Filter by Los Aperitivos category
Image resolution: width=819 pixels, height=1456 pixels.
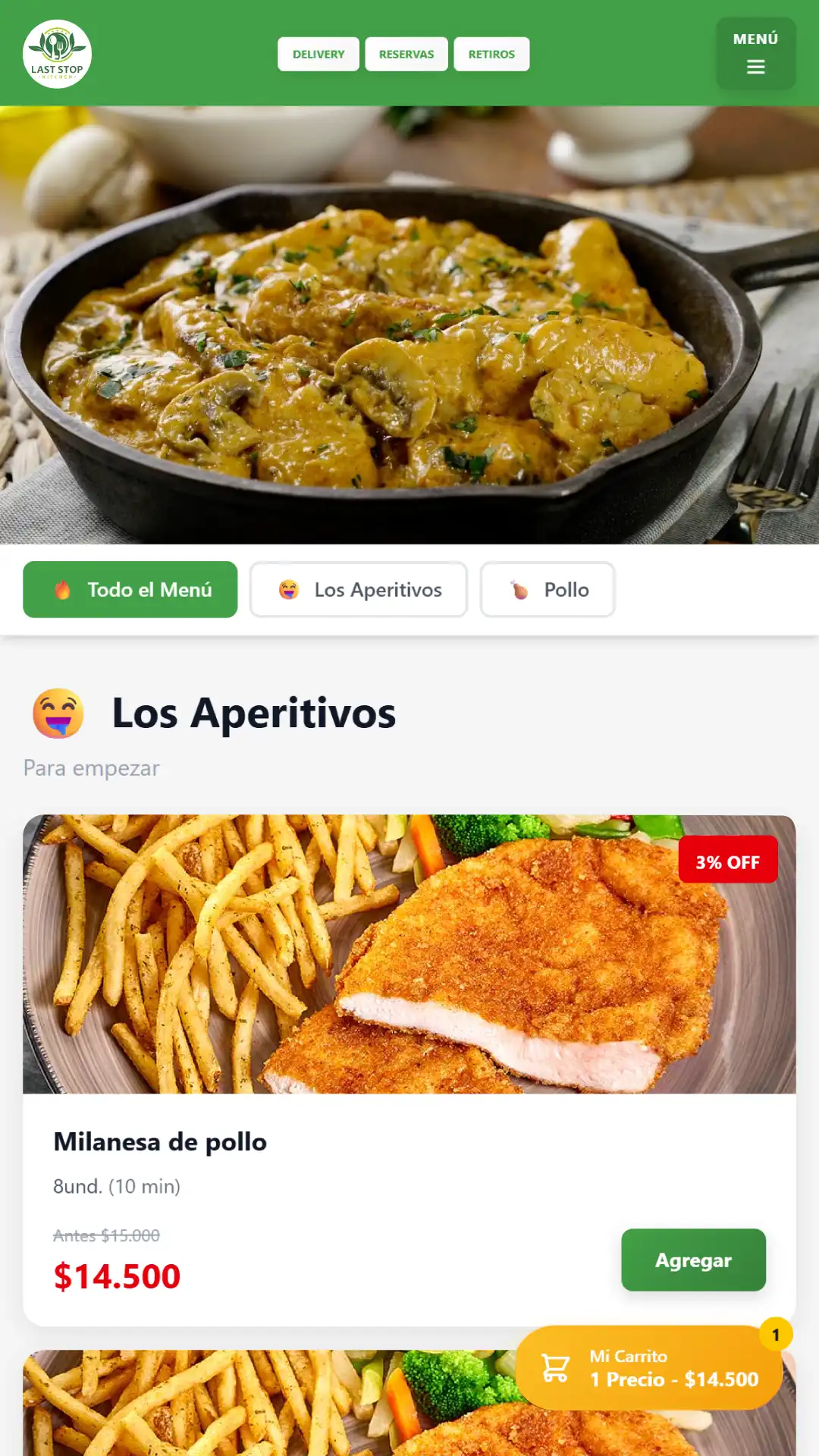[359, 589]
